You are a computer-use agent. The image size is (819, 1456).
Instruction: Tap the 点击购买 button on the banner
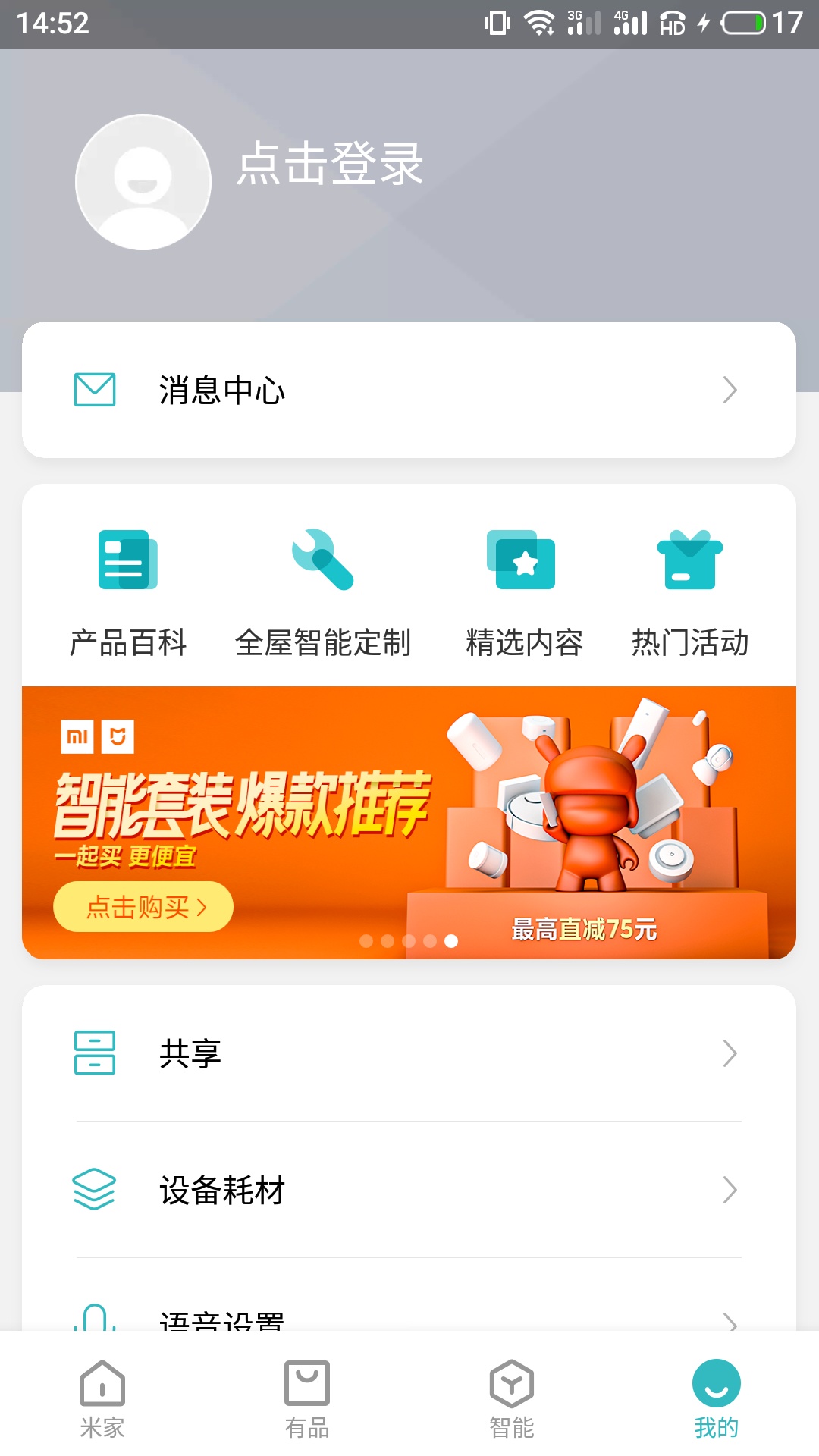(x=143, y=906)
